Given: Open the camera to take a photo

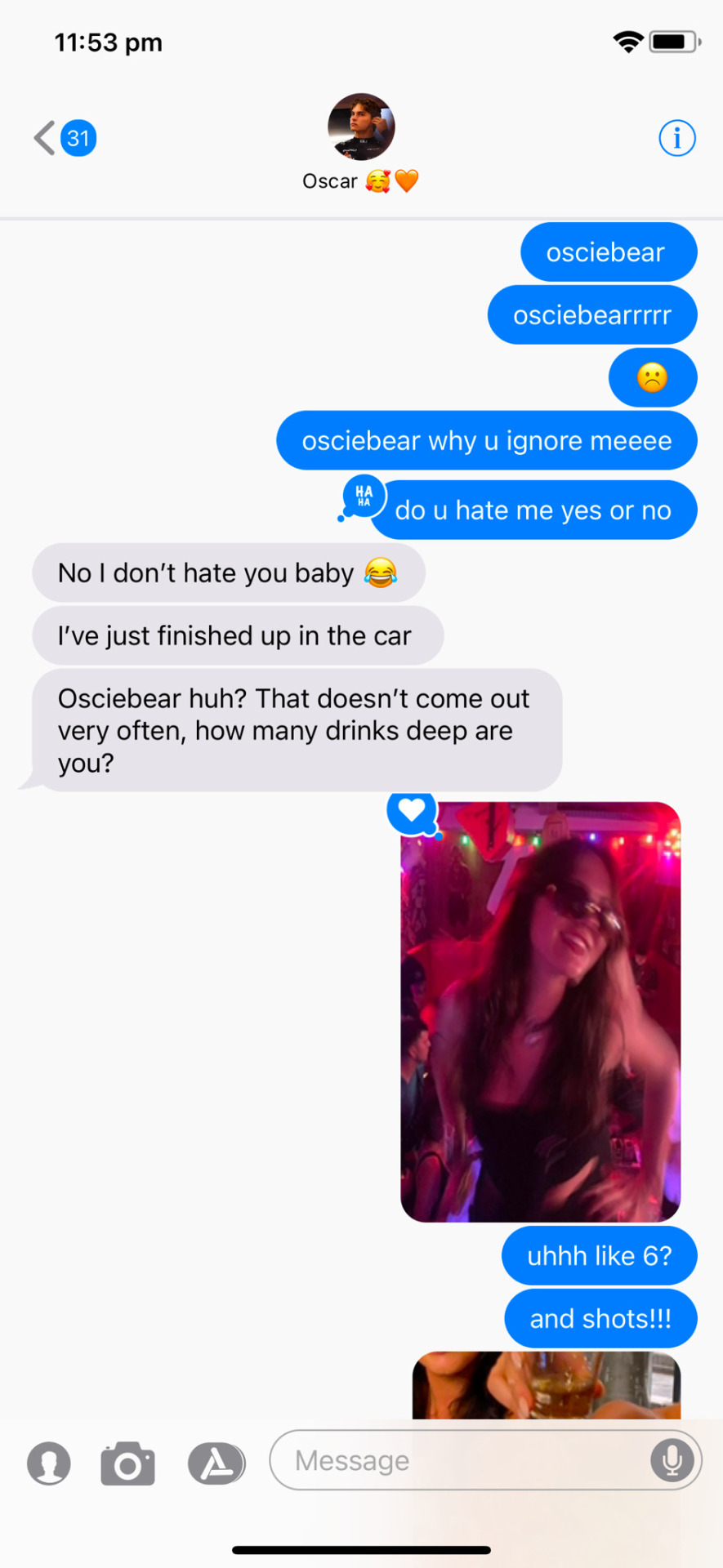Looking at the screenshot, I should [127, 1463].
